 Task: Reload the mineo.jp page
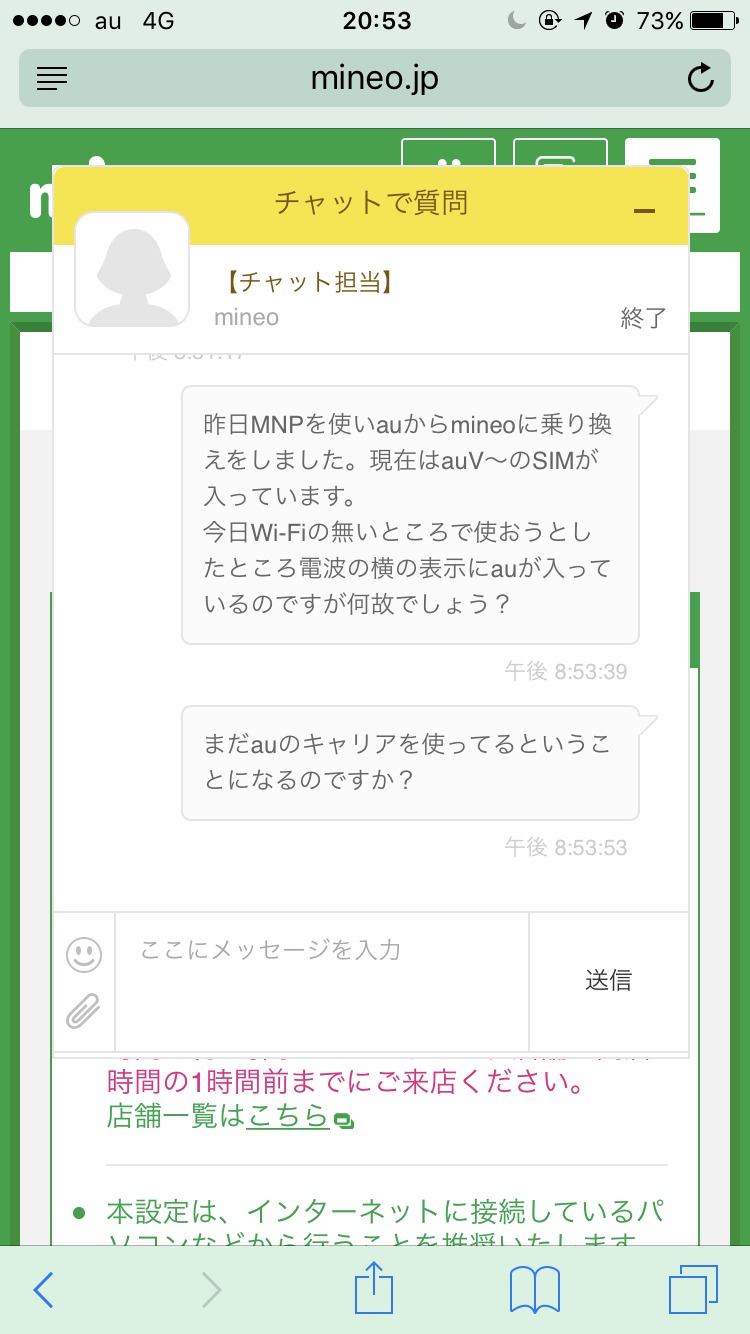click(x=701, y=78)
